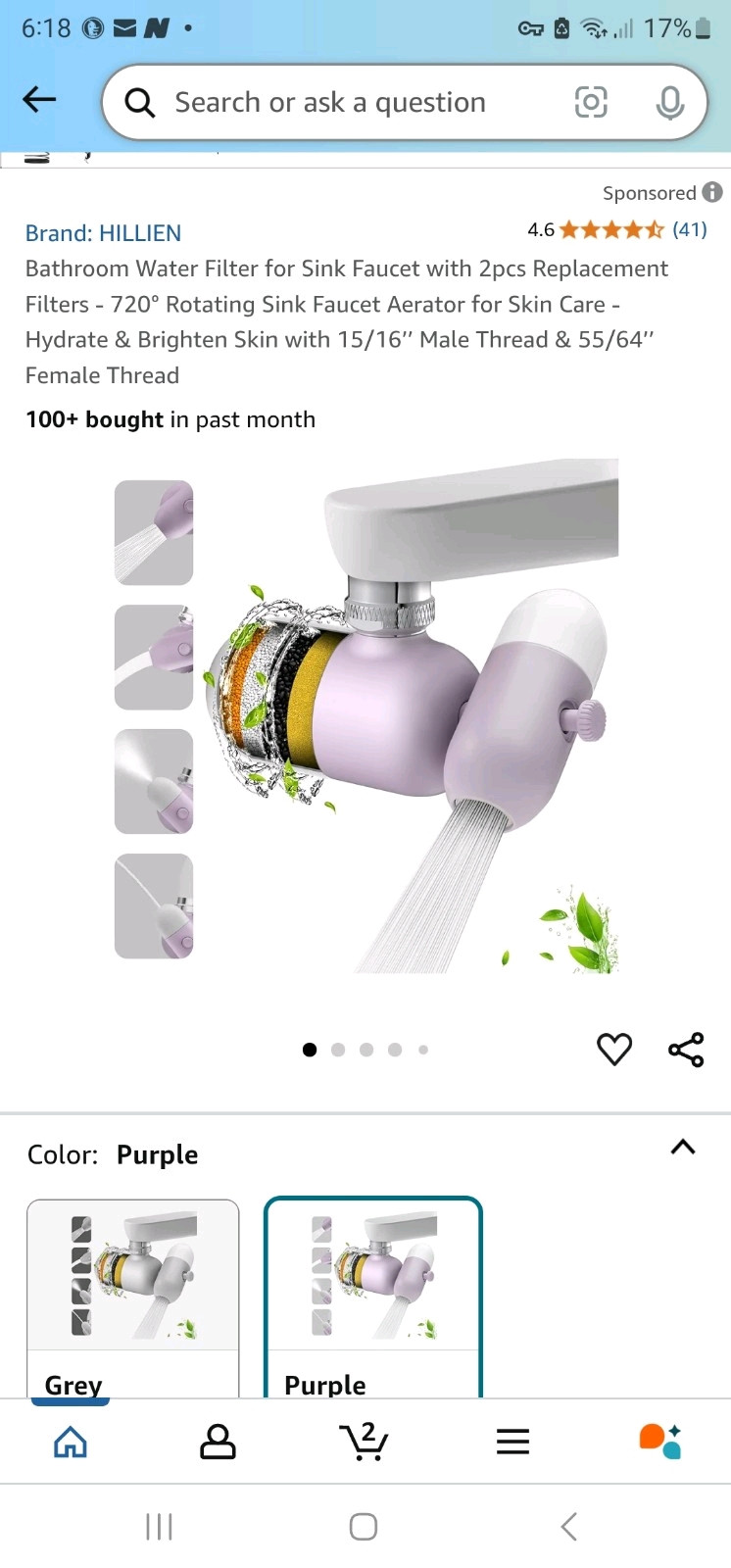Viewport: 731px width, 1568px height.
Task: Open the Rufus AI assistant
Action: click(660, 1442)
